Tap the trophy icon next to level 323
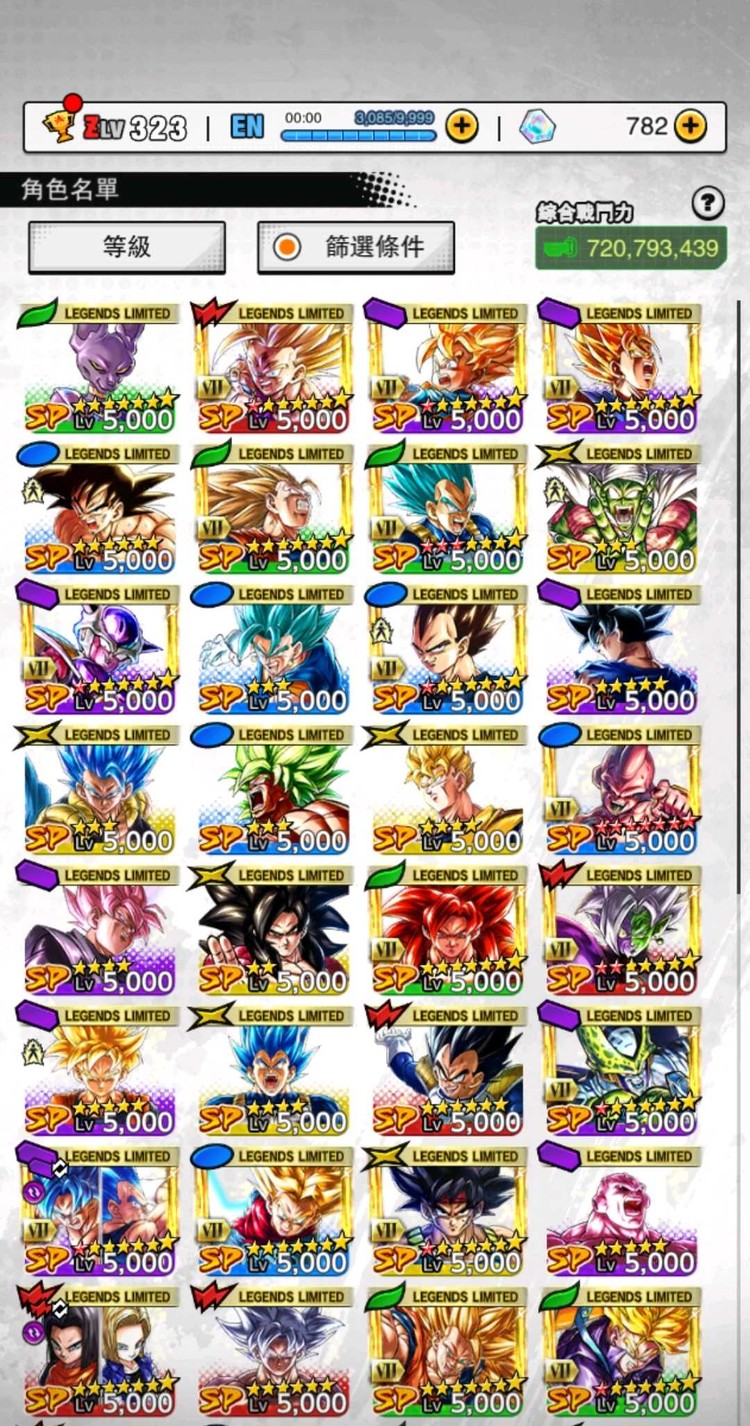The width and height of the screenshot is (750, 1426). [60, 124]
